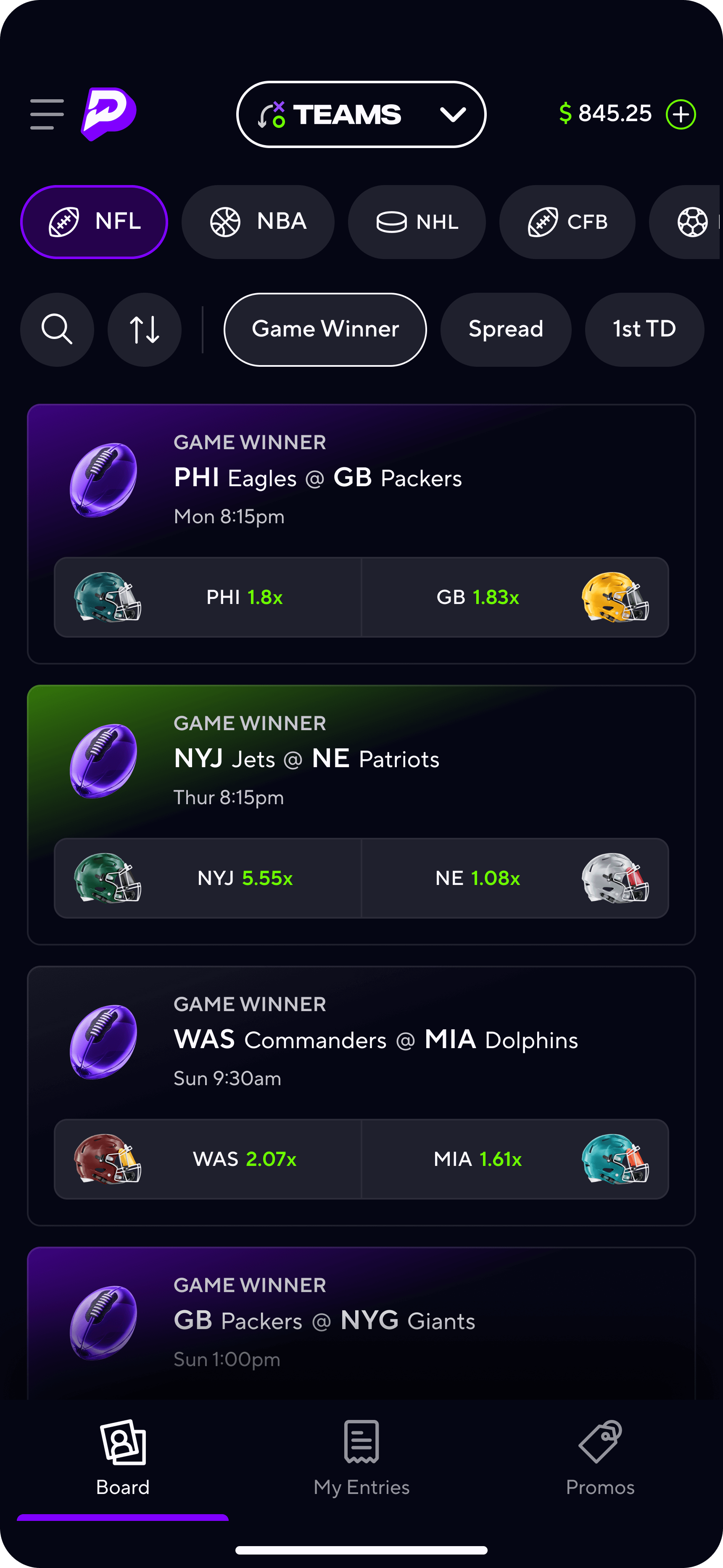
Task: Add funds with the plus icon
Action: click(681, 114)
